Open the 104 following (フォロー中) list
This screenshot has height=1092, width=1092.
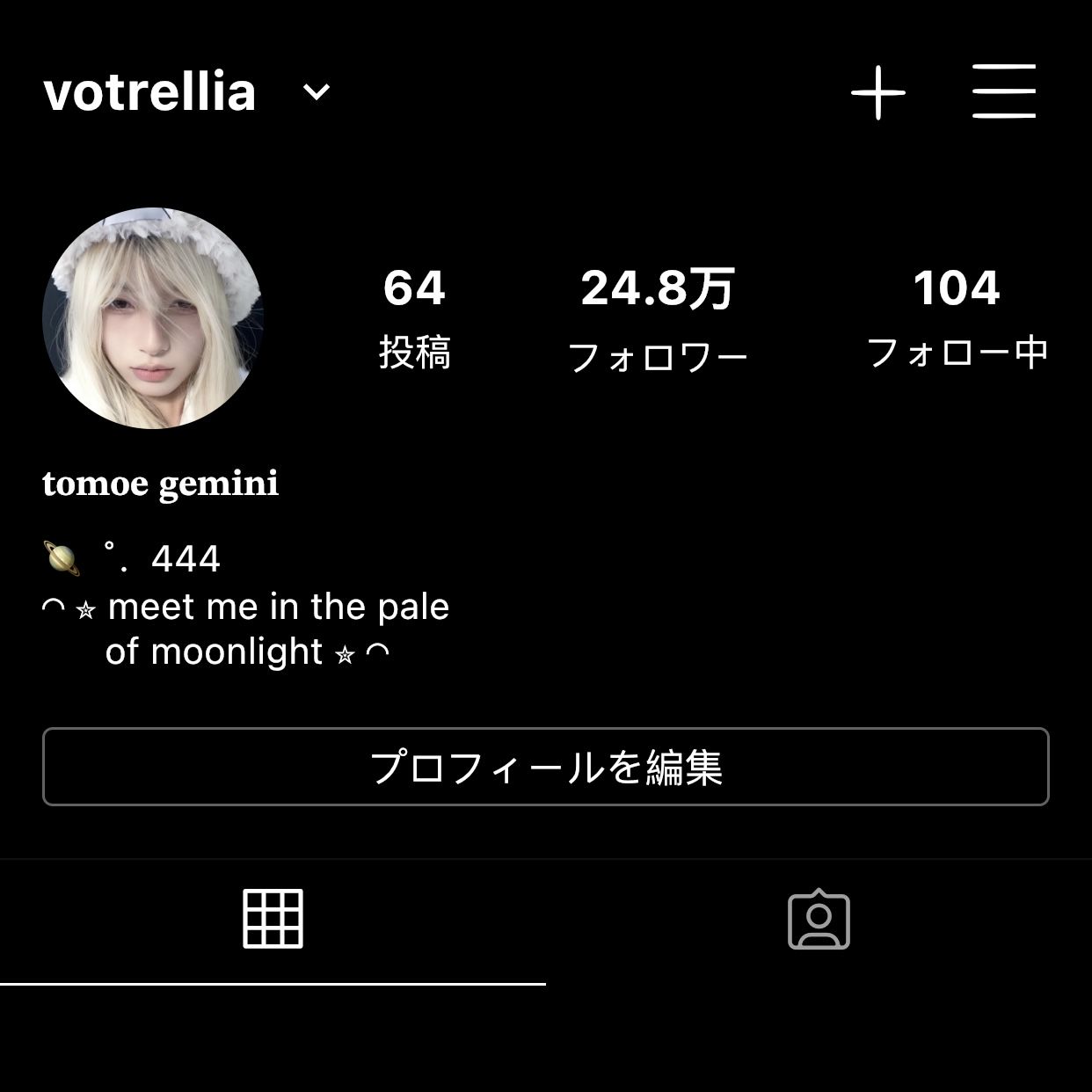(957, 317)
